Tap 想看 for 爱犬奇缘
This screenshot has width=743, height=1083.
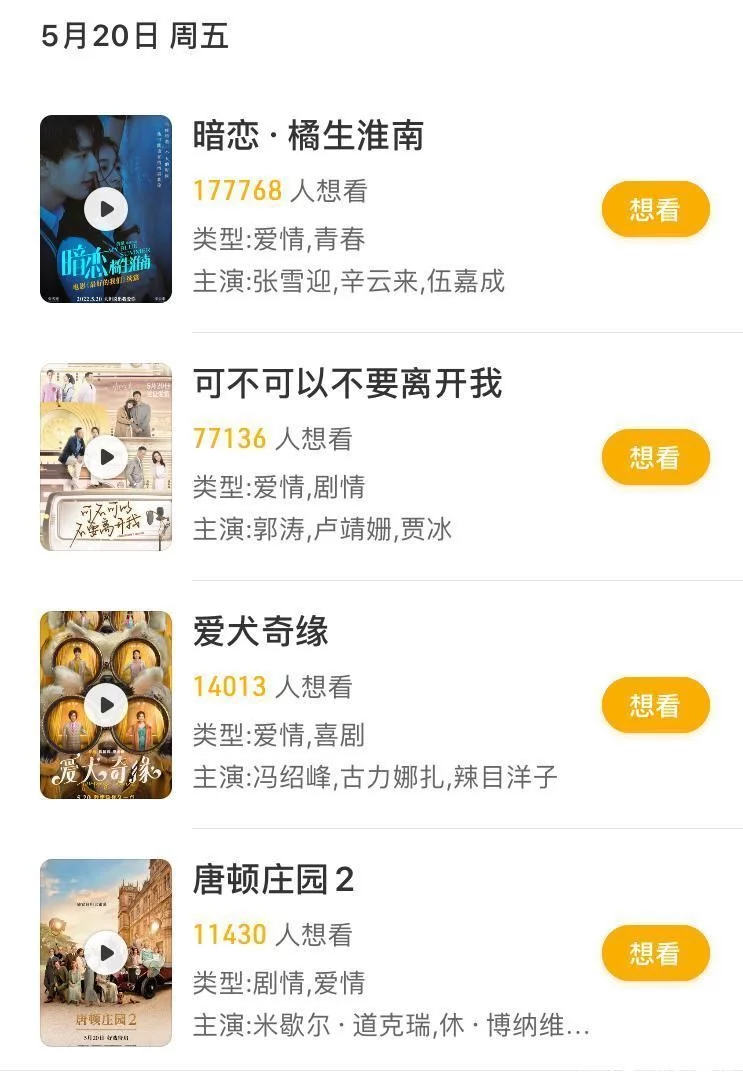(x=655, y=706)
